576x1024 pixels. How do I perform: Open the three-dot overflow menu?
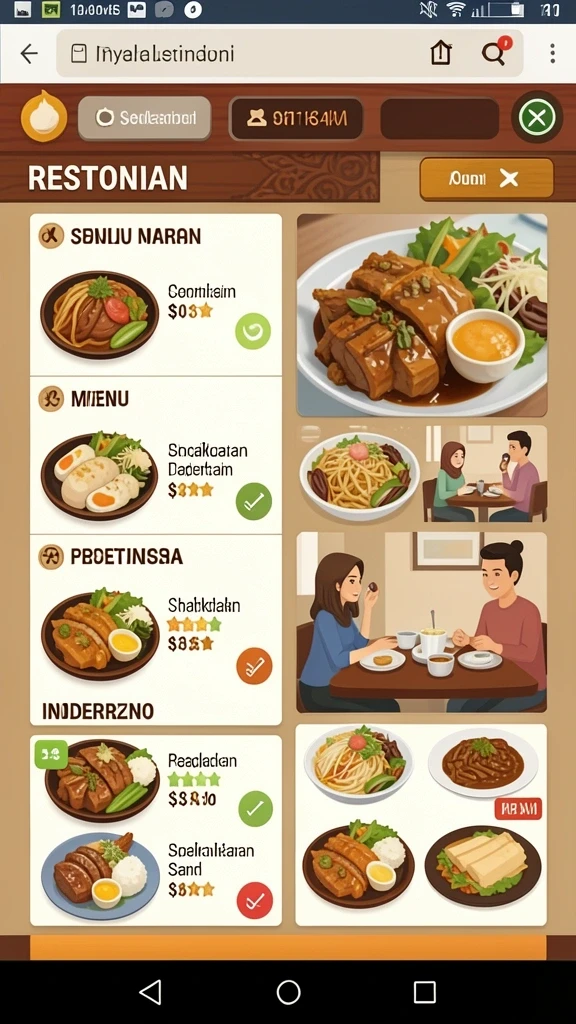point(552,54)
